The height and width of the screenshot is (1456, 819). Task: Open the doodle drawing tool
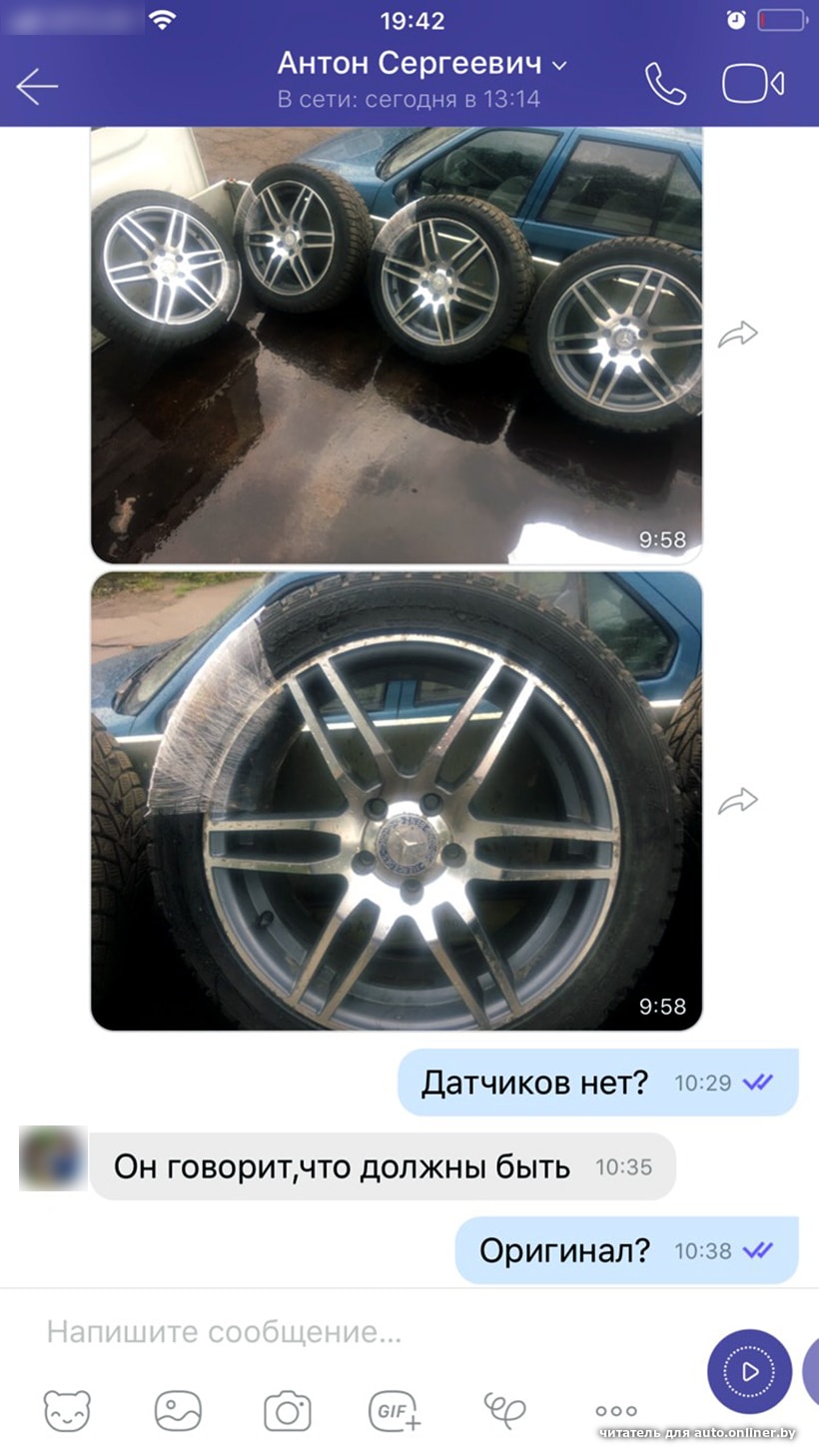click(504, 1410)
